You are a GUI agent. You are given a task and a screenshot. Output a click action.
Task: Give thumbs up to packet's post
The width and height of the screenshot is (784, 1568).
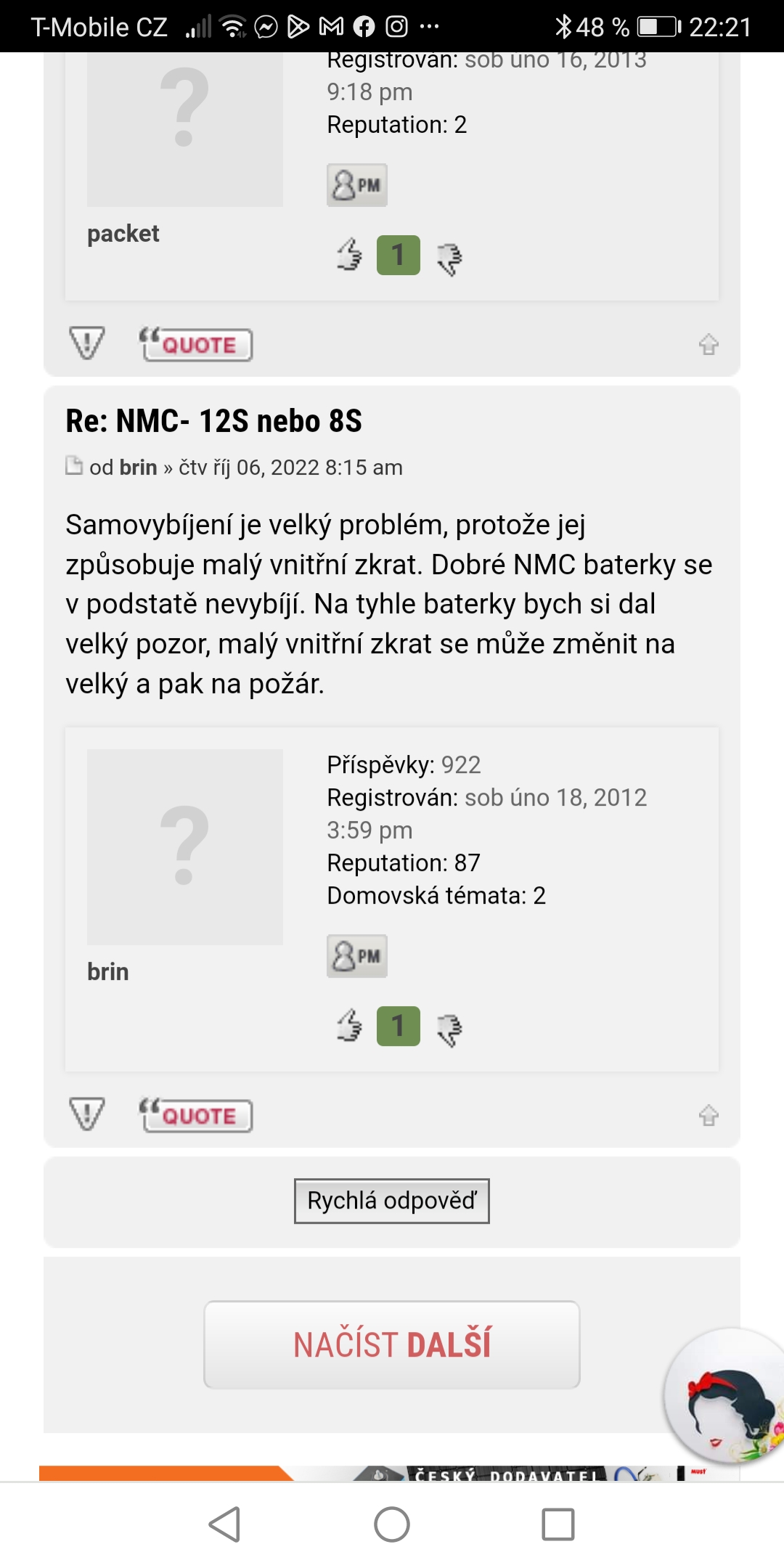[x=349, y=255]
